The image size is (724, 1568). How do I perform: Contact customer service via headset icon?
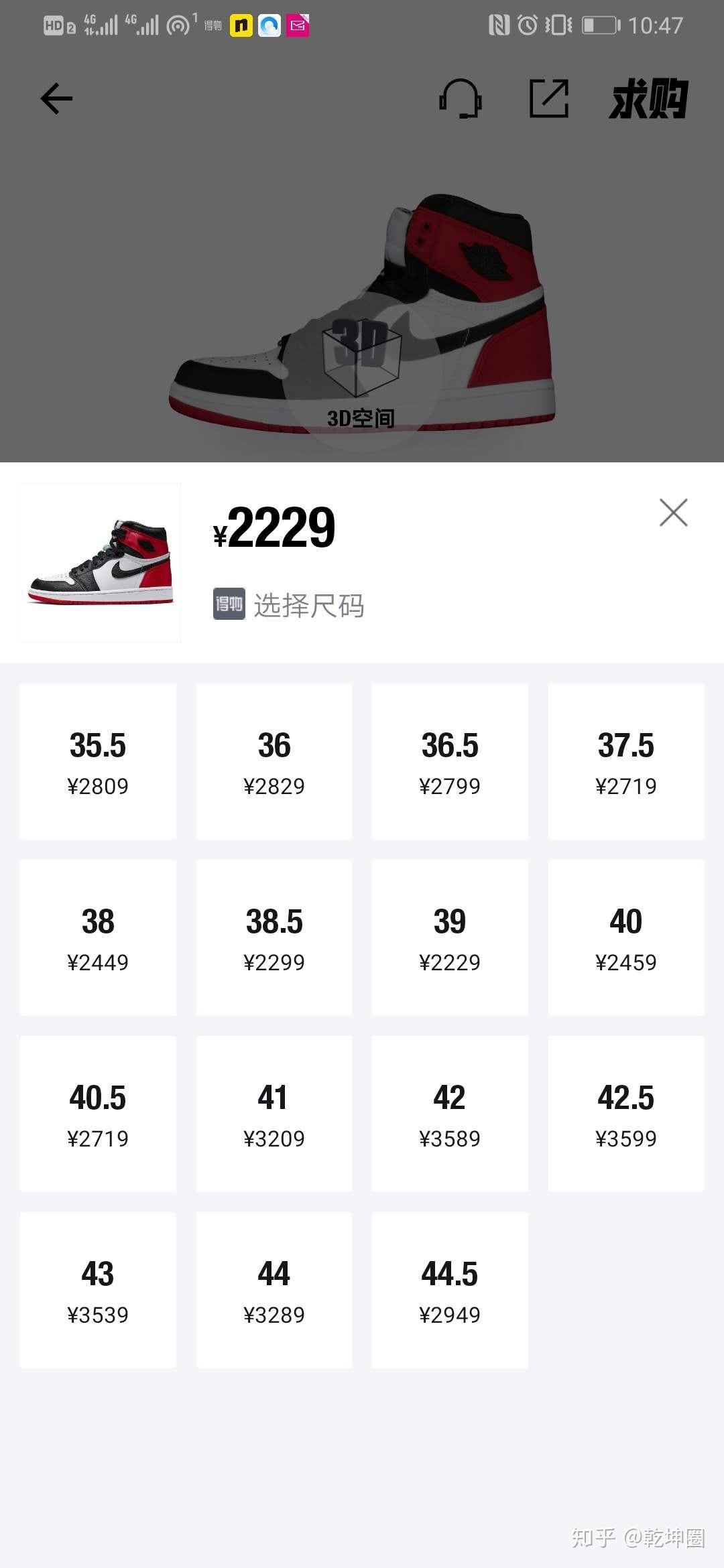460,99
